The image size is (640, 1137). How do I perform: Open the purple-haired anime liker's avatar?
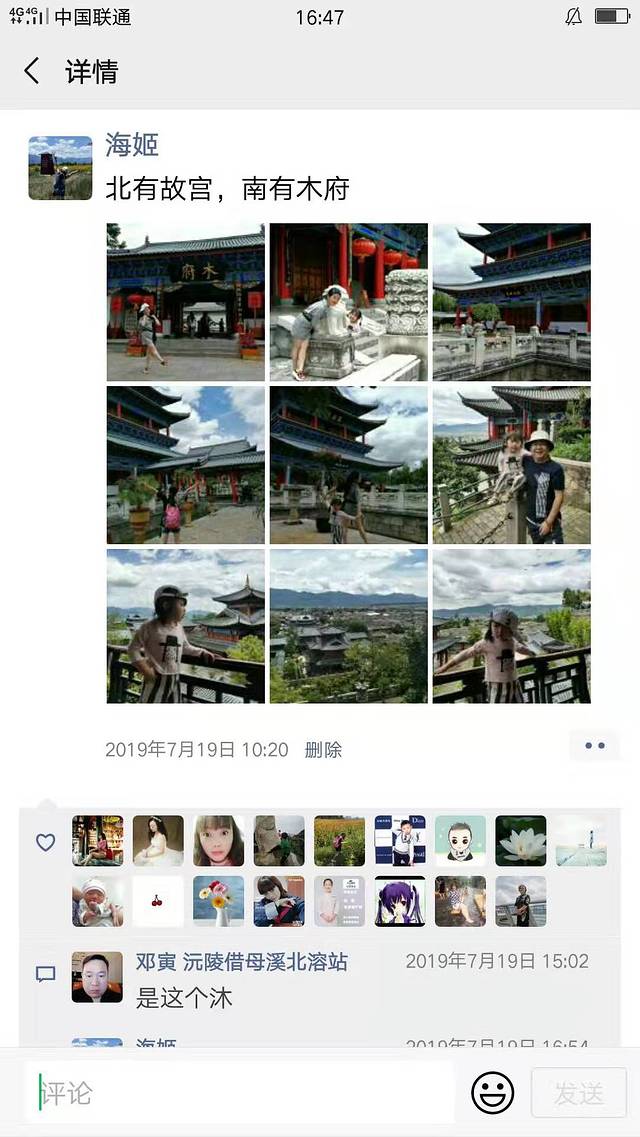400,901
